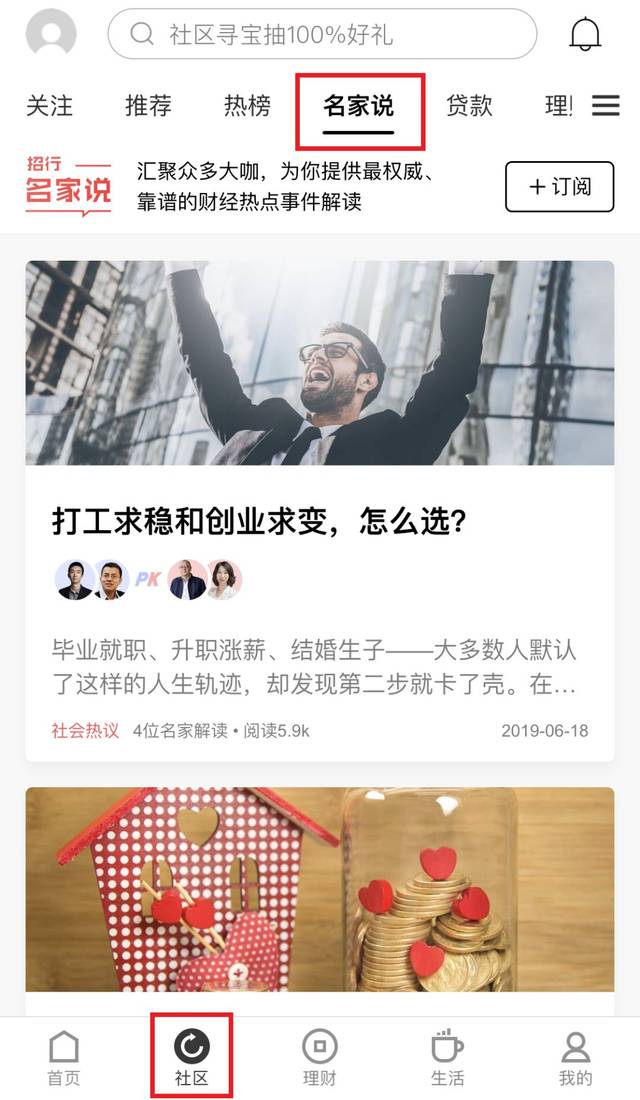The width and height of the screenshot is (640, 1100).
Task: Select the 社区 bottom tab
Action: 191,1058
